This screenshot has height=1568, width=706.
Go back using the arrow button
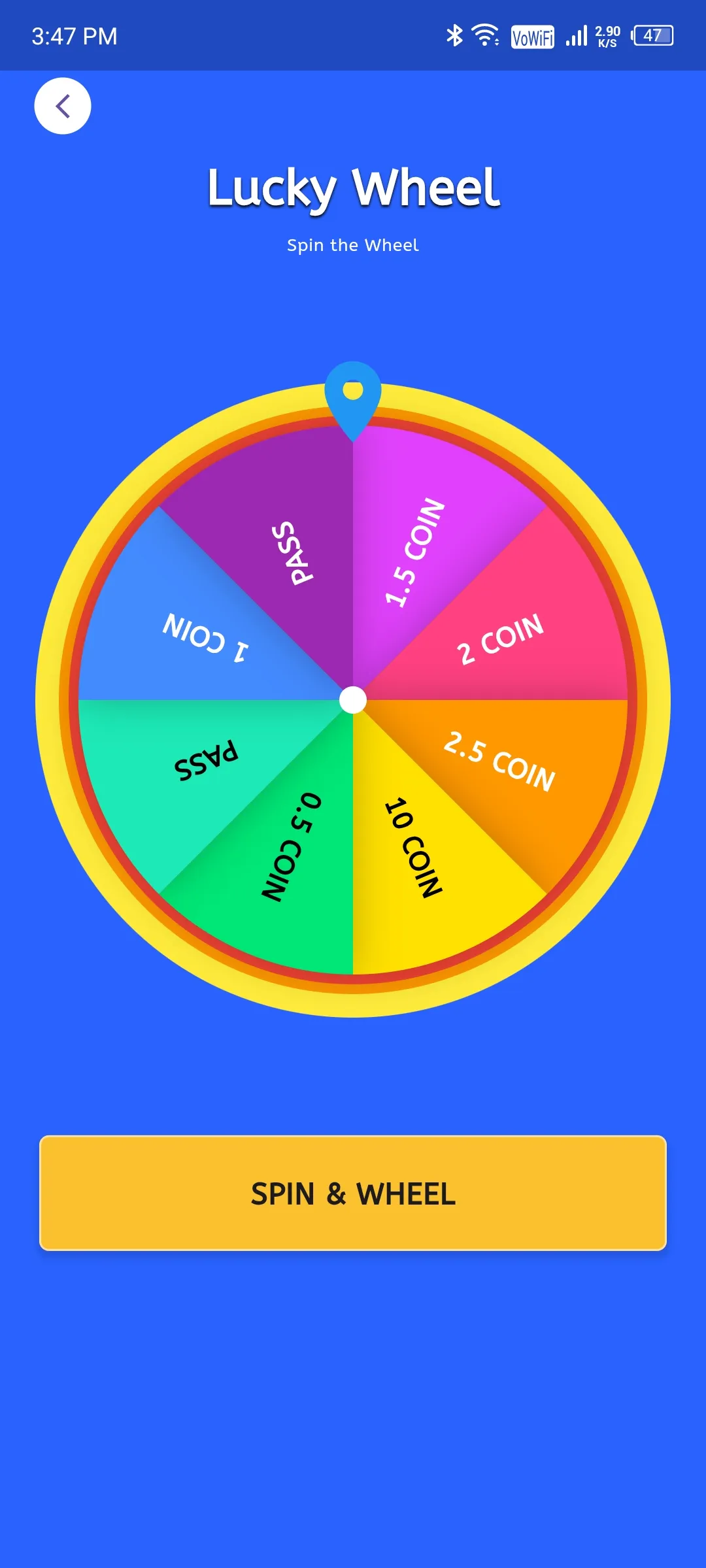63,106
